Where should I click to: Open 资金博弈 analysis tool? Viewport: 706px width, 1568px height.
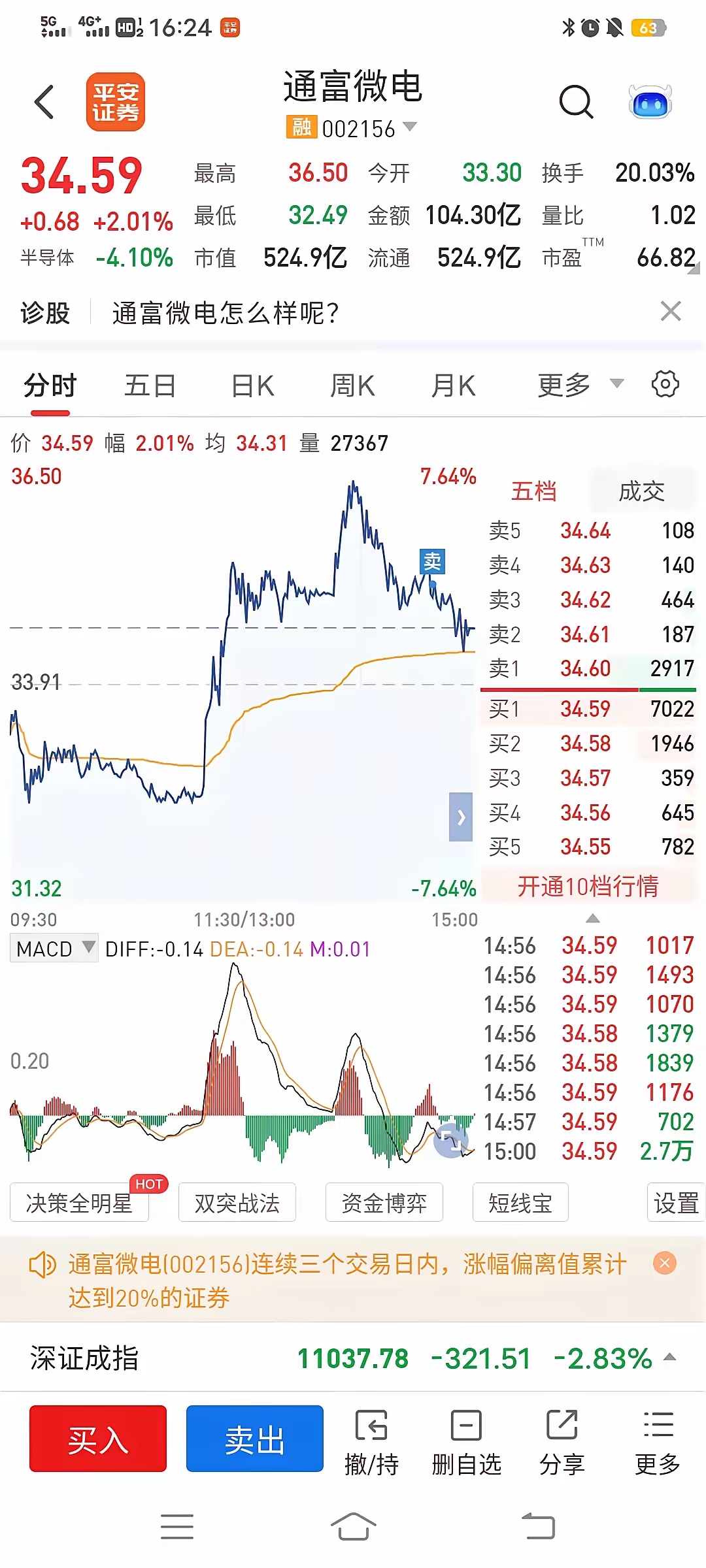coord(384,1202)
